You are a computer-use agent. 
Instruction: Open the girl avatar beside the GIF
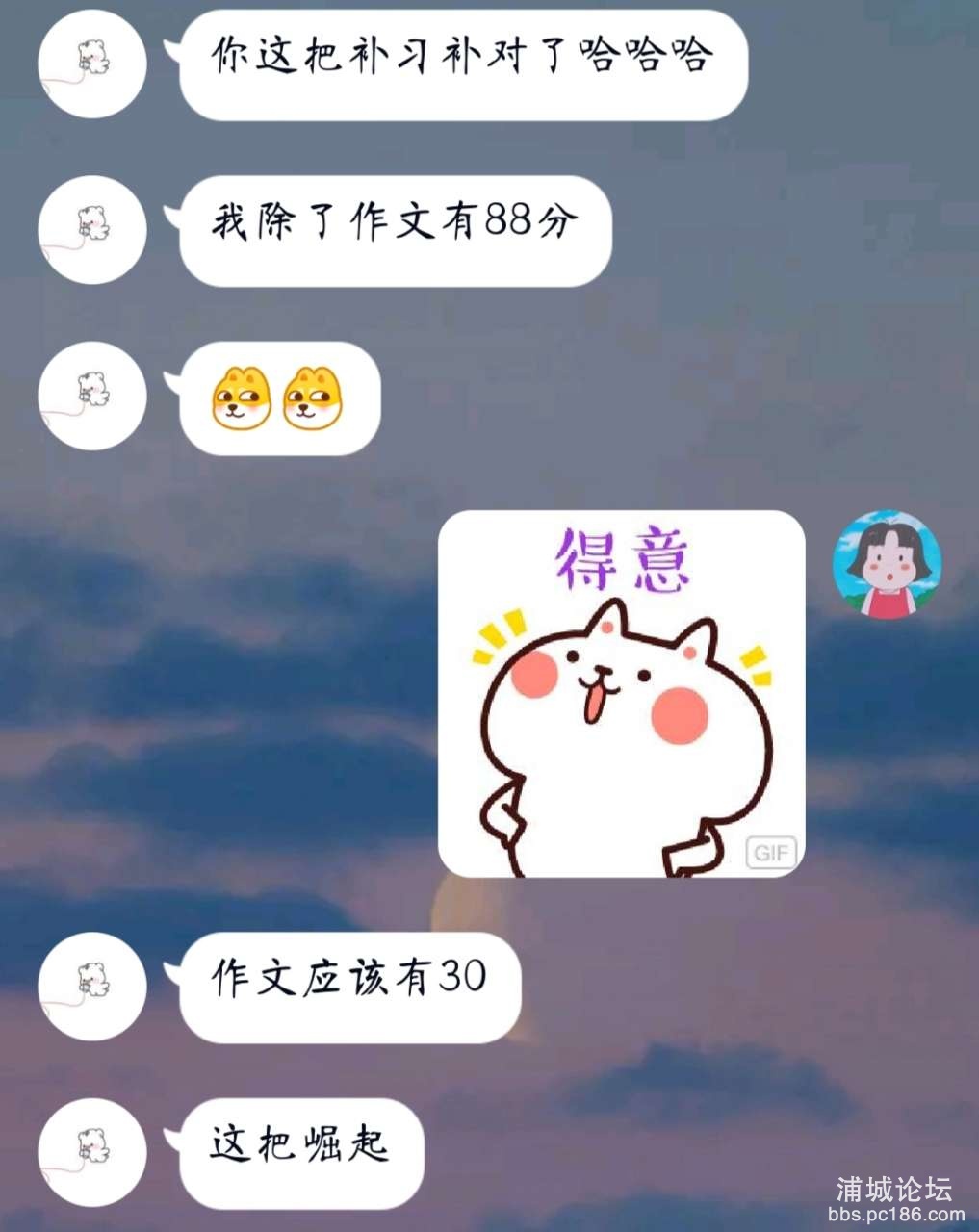point(887,564)
